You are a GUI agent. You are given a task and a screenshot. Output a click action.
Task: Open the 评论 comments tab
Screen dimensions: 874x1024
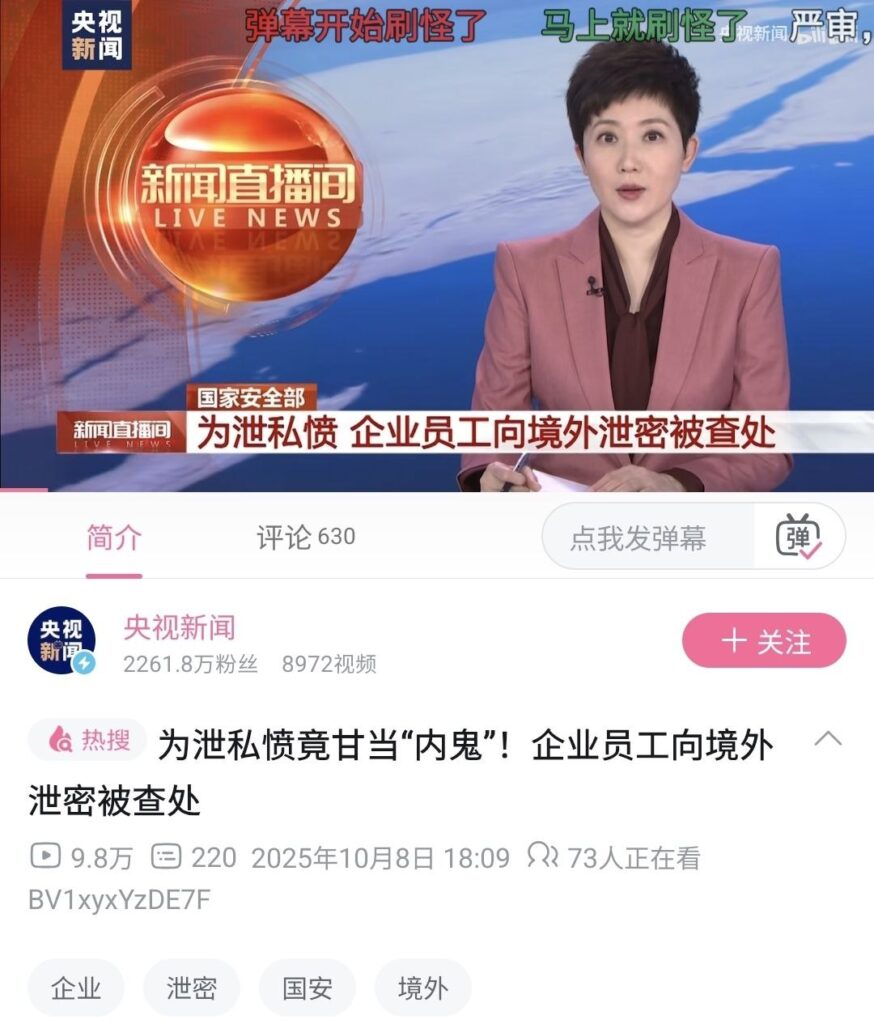(x=305, y=538)
